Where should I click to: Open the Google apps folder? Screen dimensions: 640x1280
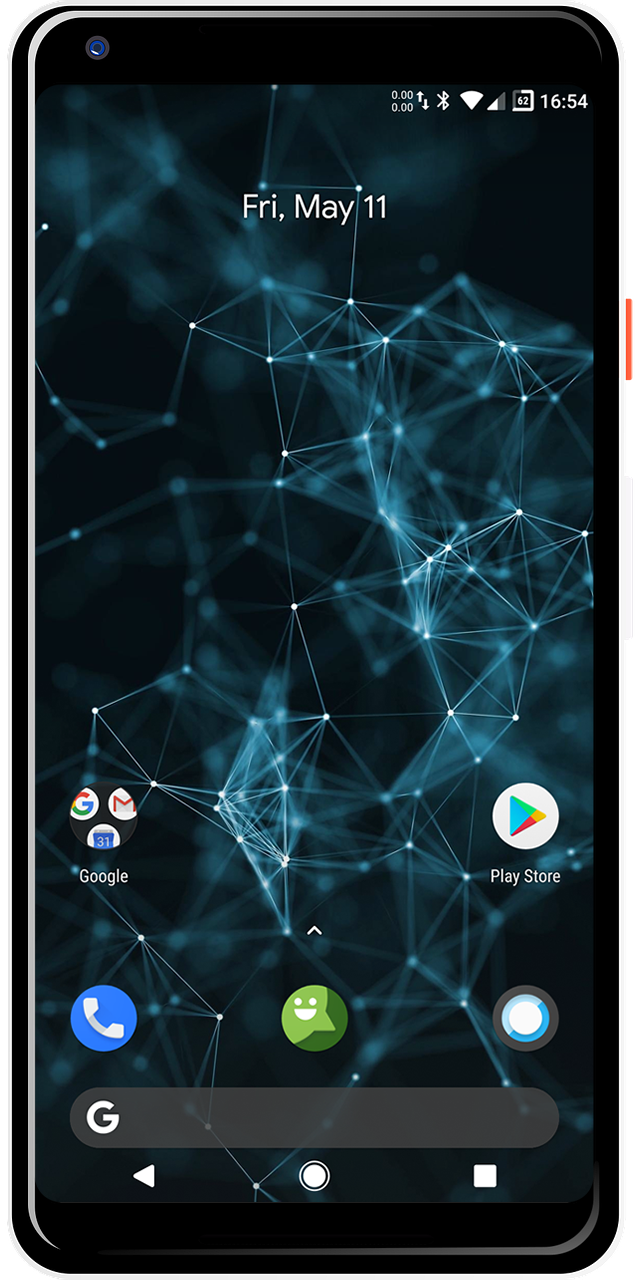[103, 818]
